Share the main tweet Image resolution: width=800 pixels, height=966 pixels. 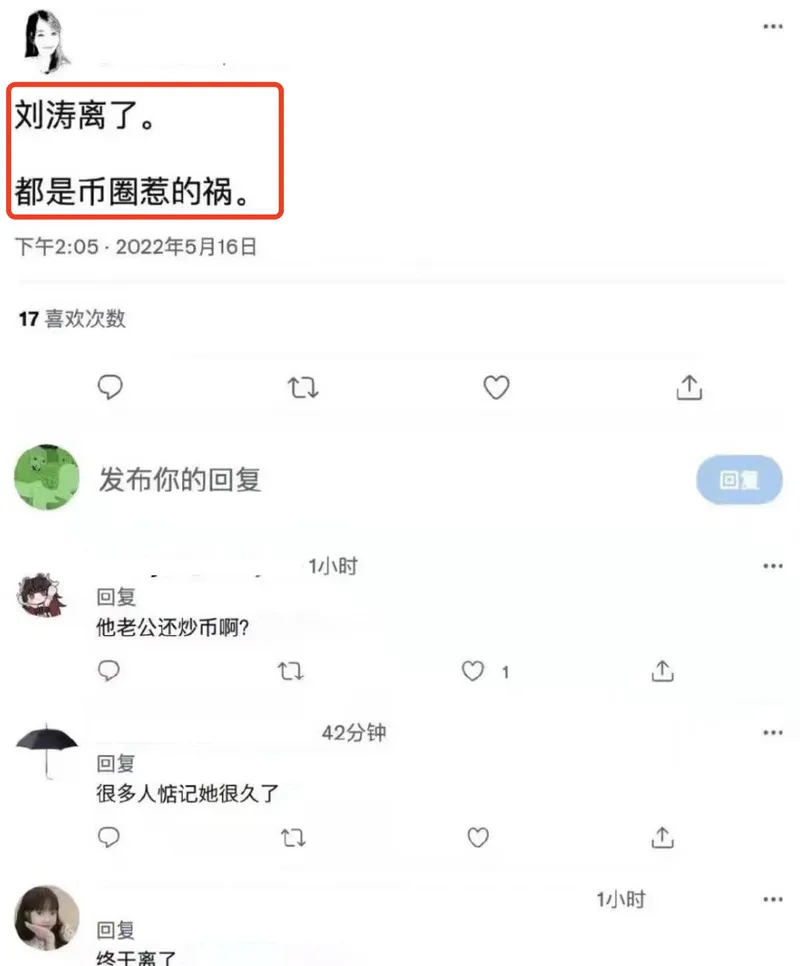click(x=689, y=388)
